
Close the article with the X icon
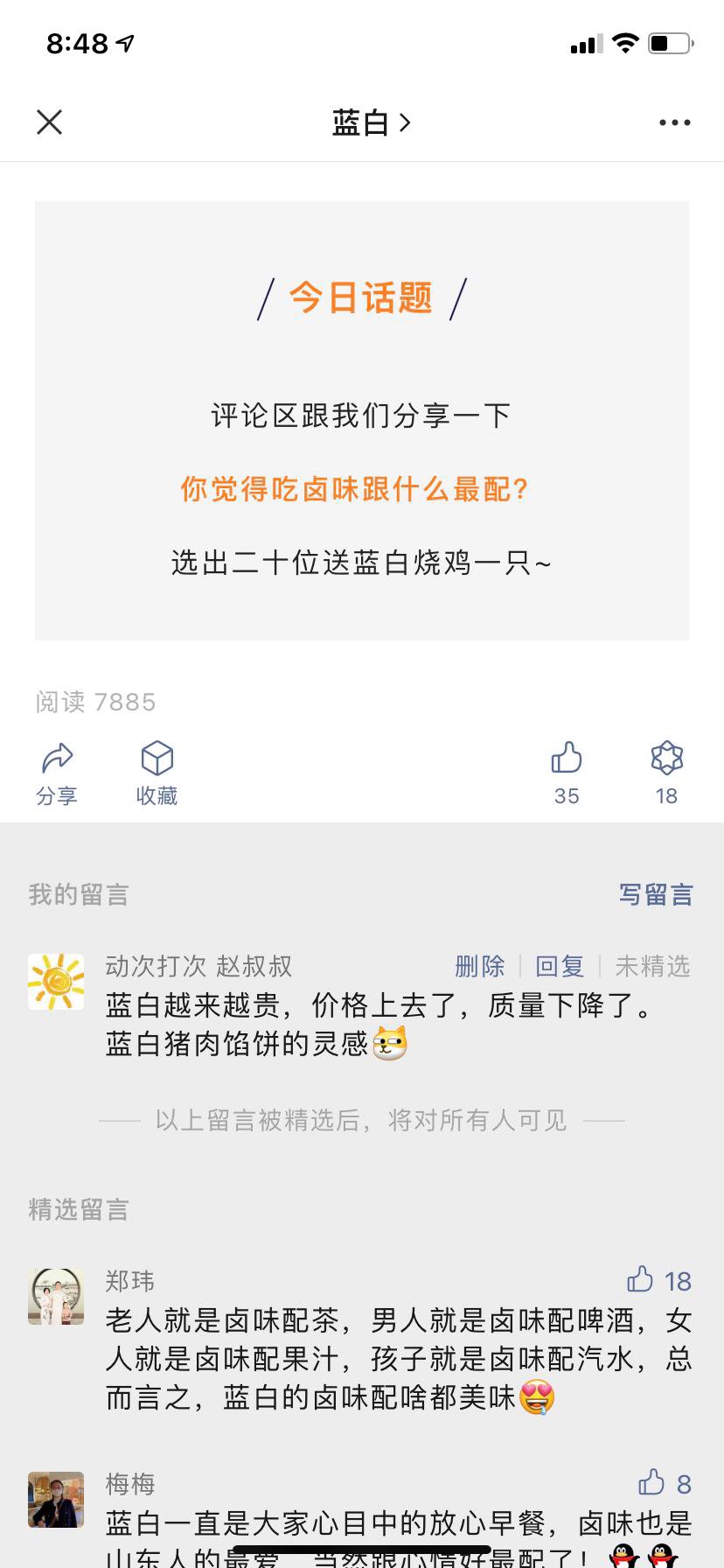coord(50,122)
